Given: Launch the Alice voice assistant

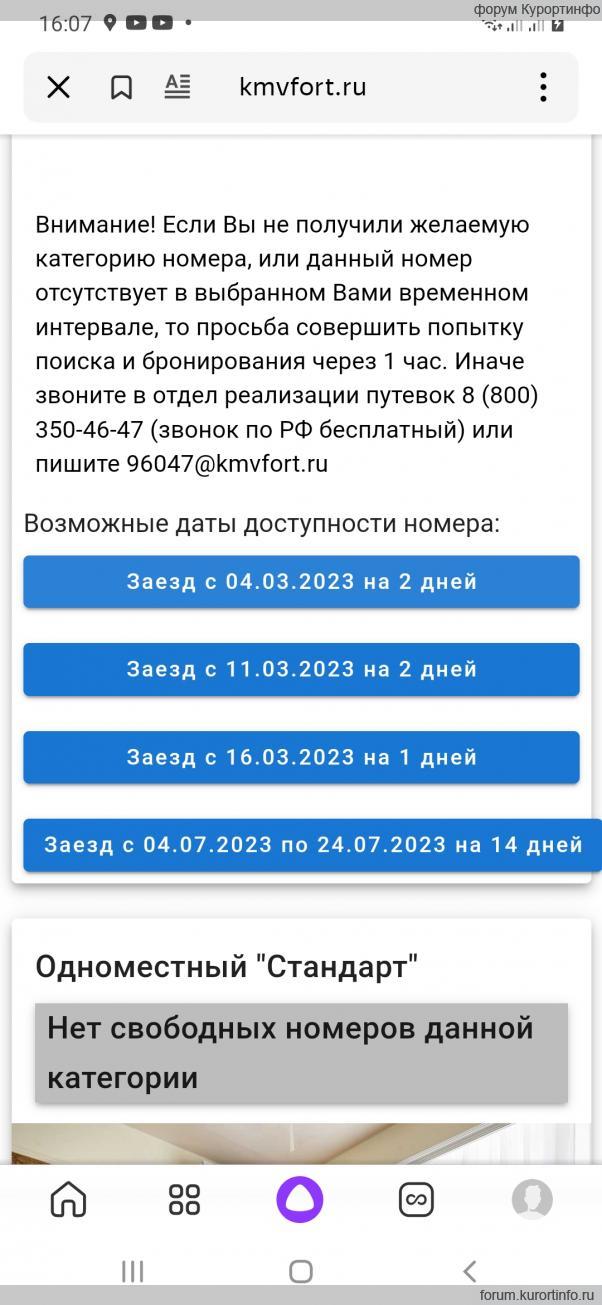Looking at the screenshot, I should coord(300,1198).
